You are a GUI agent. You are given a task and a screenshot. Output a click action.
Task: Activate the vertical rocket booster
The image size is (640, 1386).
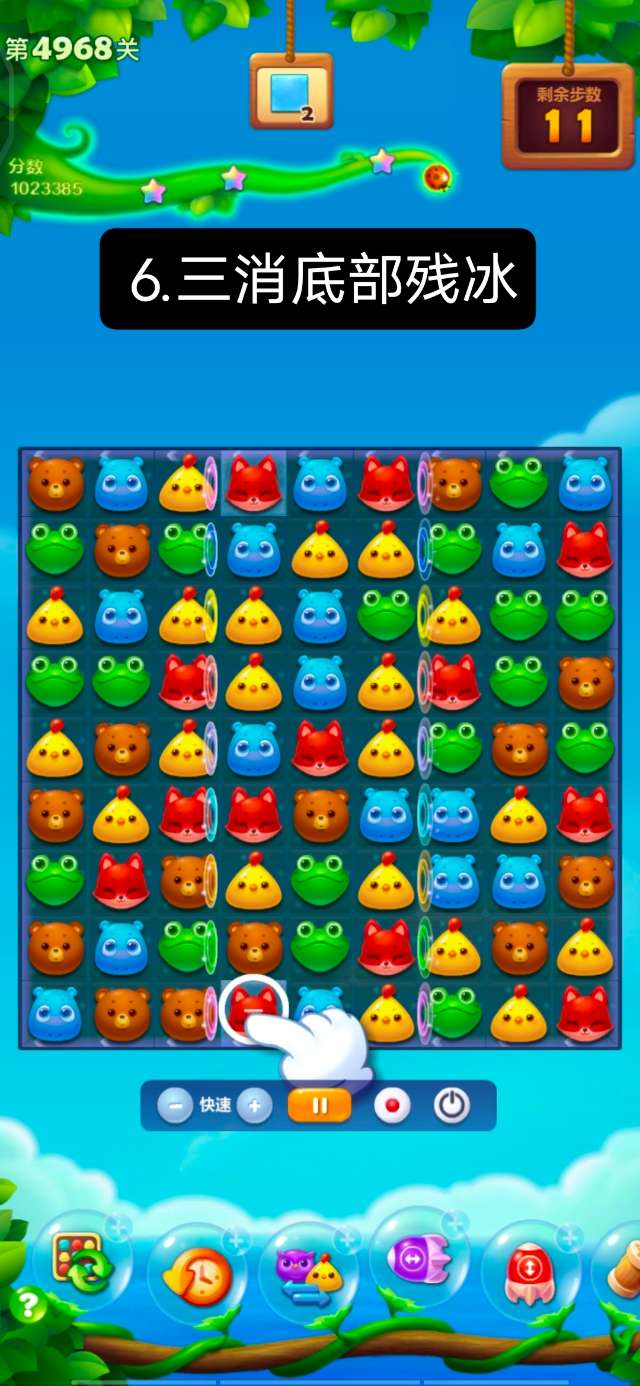tap(529, 1274)
